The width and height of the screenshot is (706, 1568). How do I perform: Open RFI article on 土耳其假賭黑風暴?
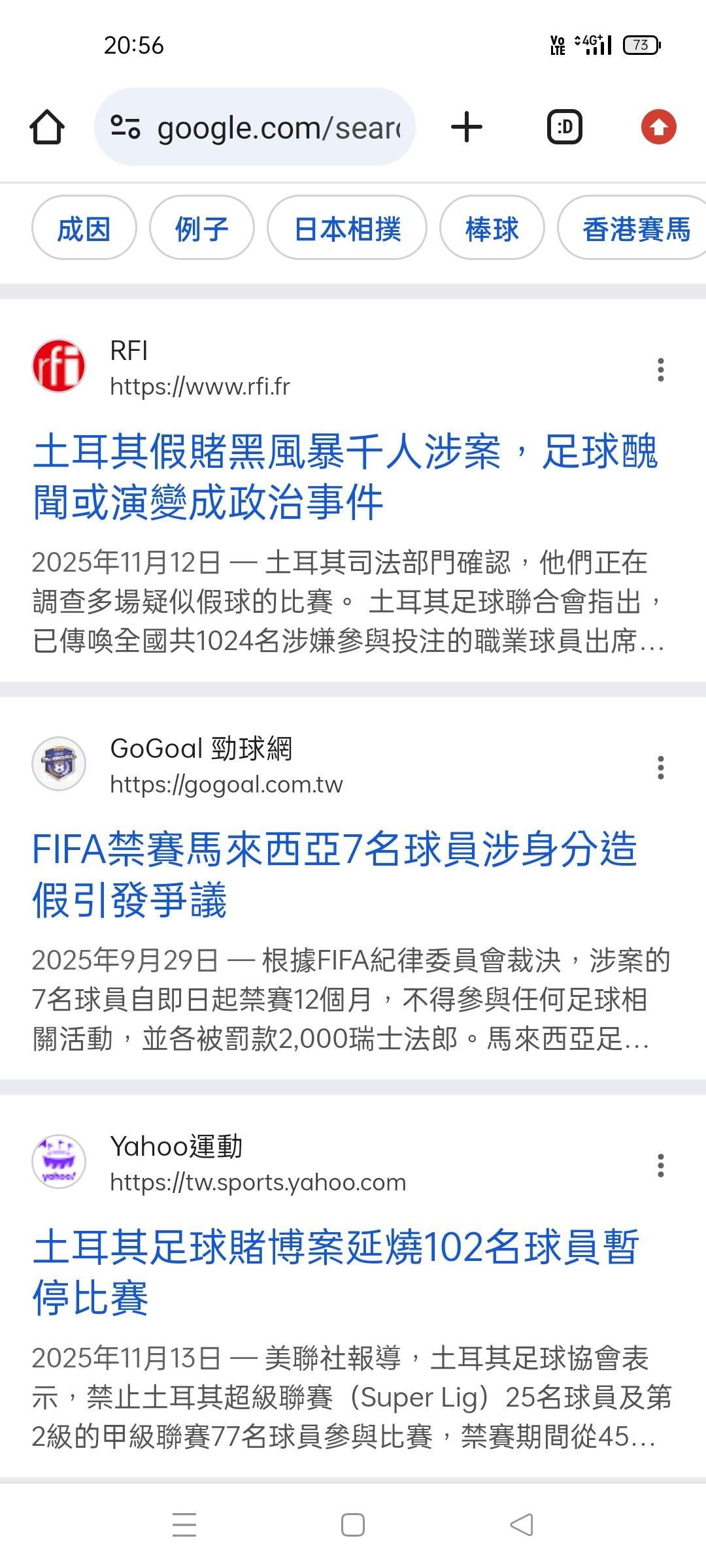[x=345, y=477]
